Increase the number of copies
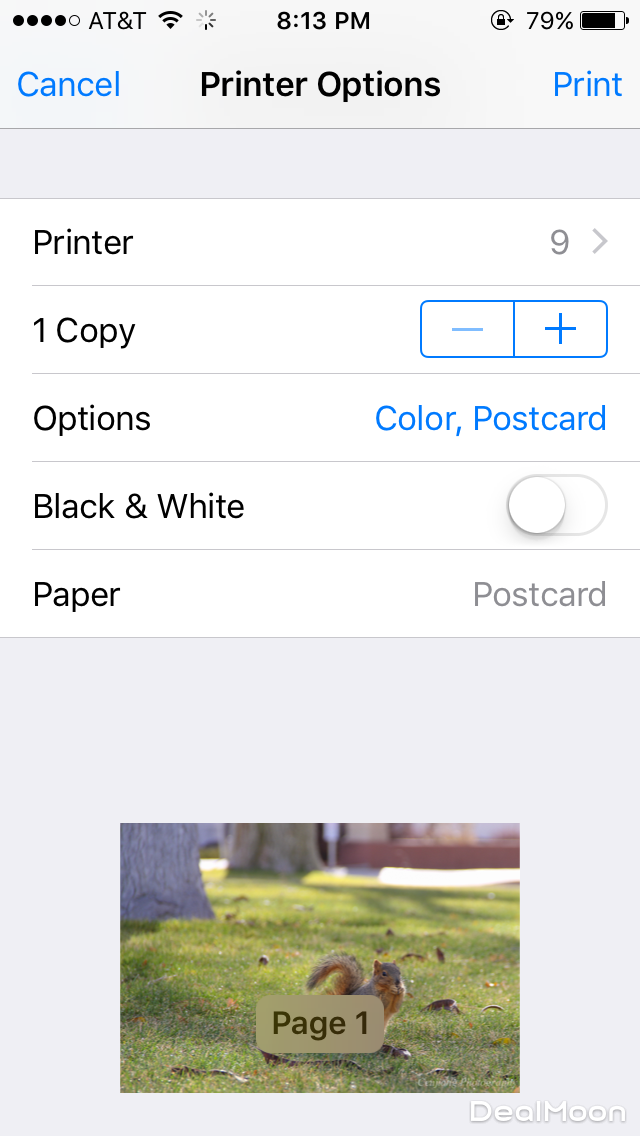Viewport: 640px width, 1136px height. pyautogui.click(x=560, y=329)
